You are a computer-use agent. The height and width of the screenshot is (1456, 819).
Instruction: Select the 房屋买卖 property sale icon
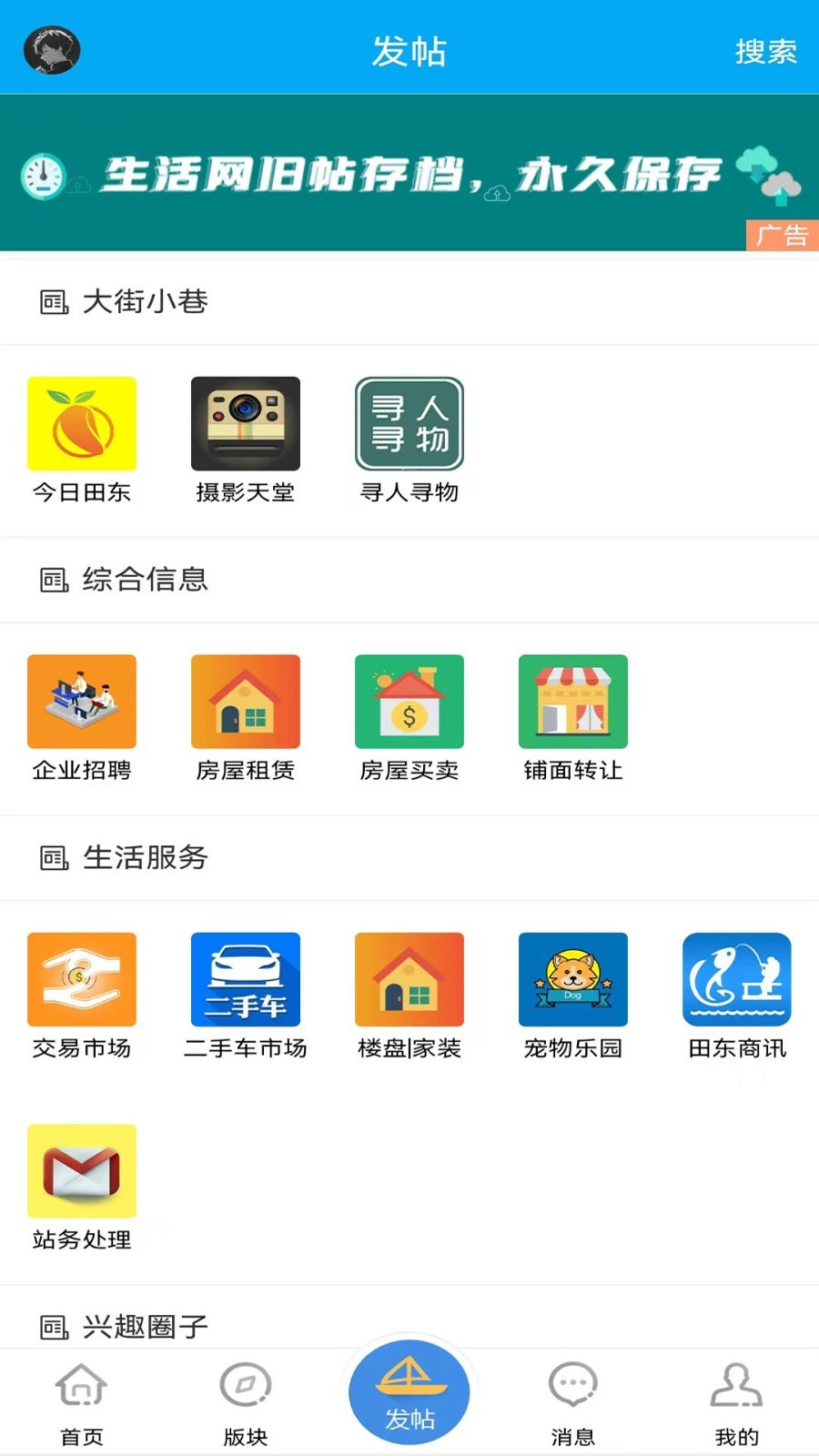pos(409,701)
